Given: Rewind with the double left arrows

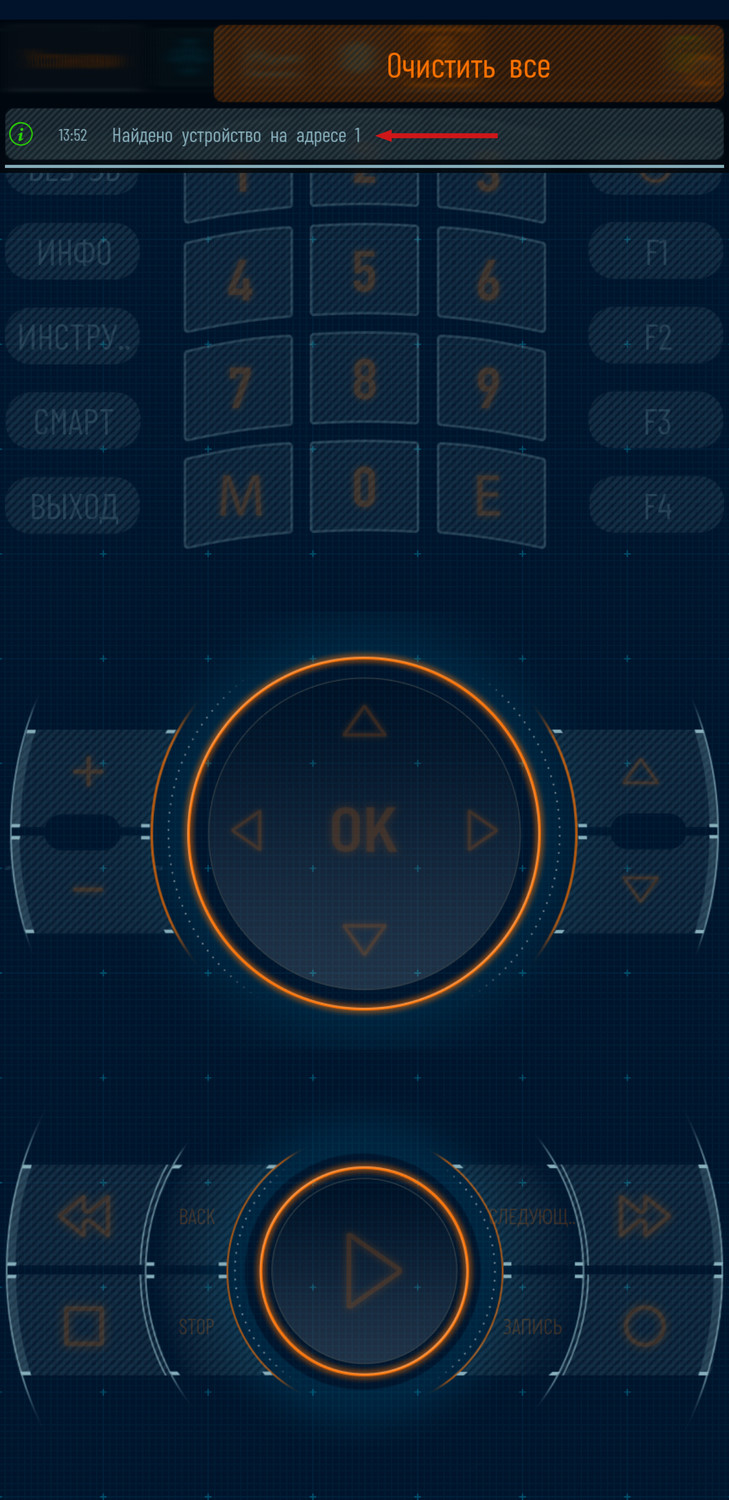Looking at the screenshot, I should (x=84, y=1216).
